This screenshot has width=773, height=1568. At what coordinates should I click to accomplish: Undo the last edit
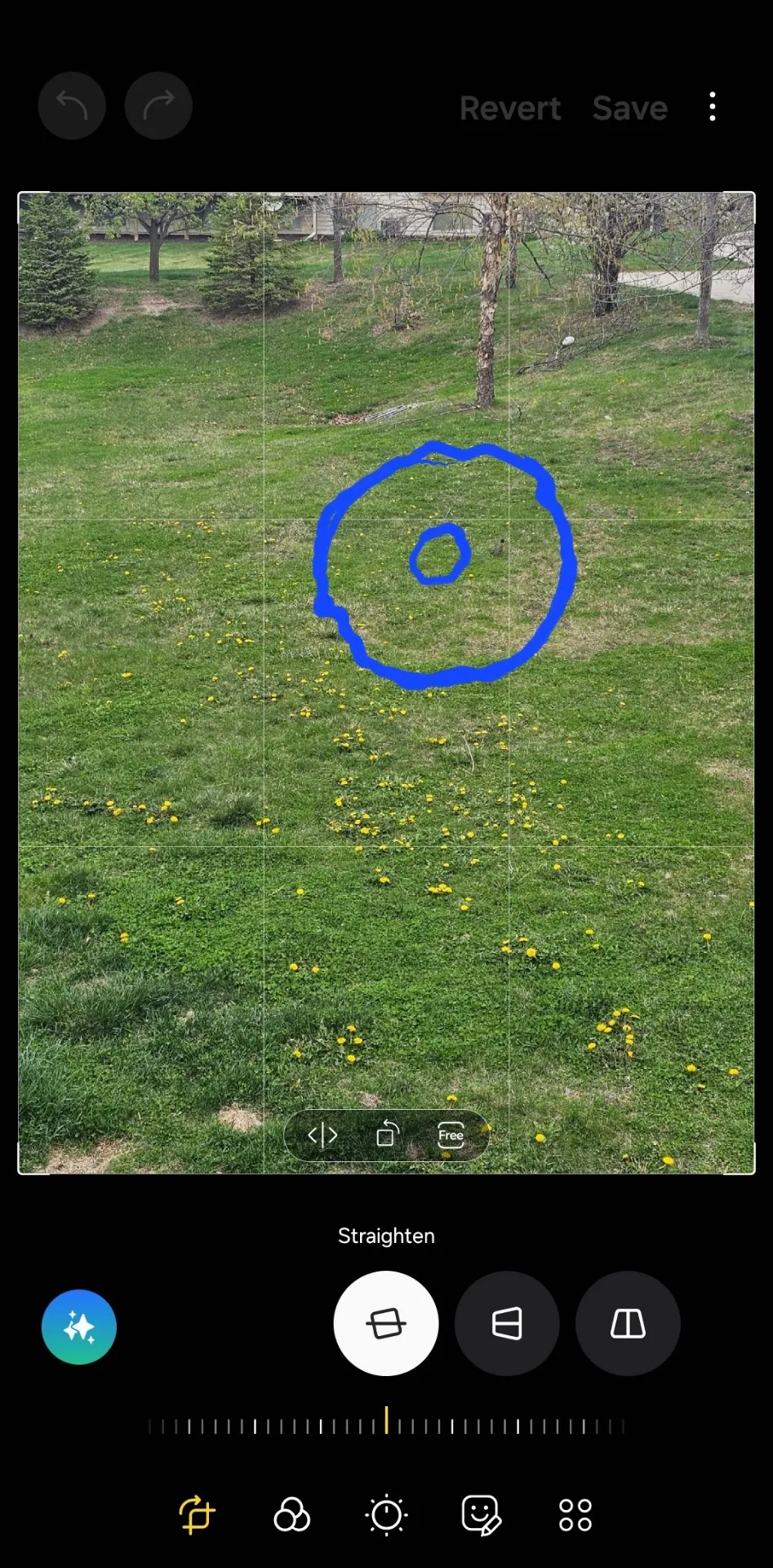[x=72, y=106]
